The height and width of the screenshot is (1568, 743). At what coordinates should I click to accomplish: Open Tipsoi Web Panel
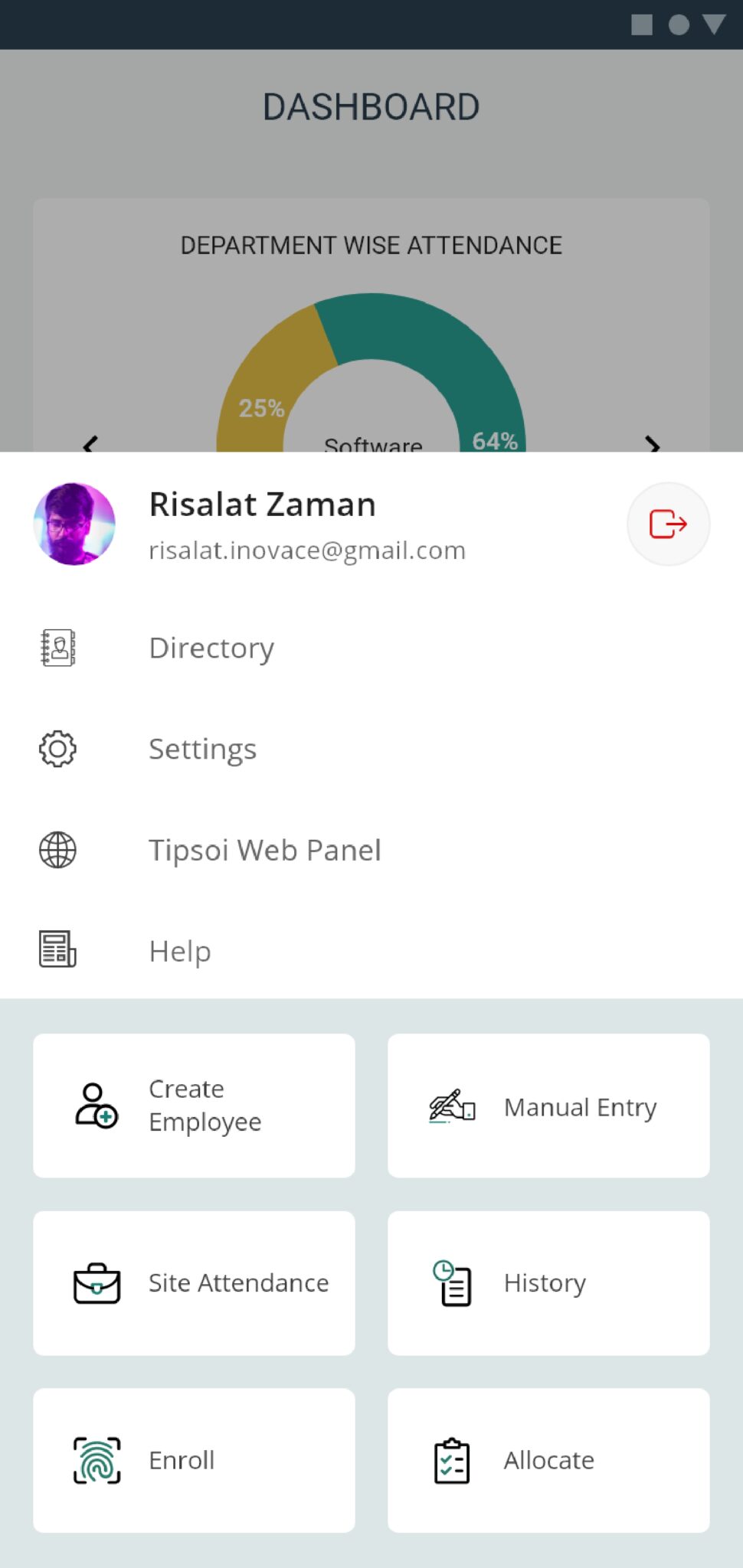tap(264, 851)
